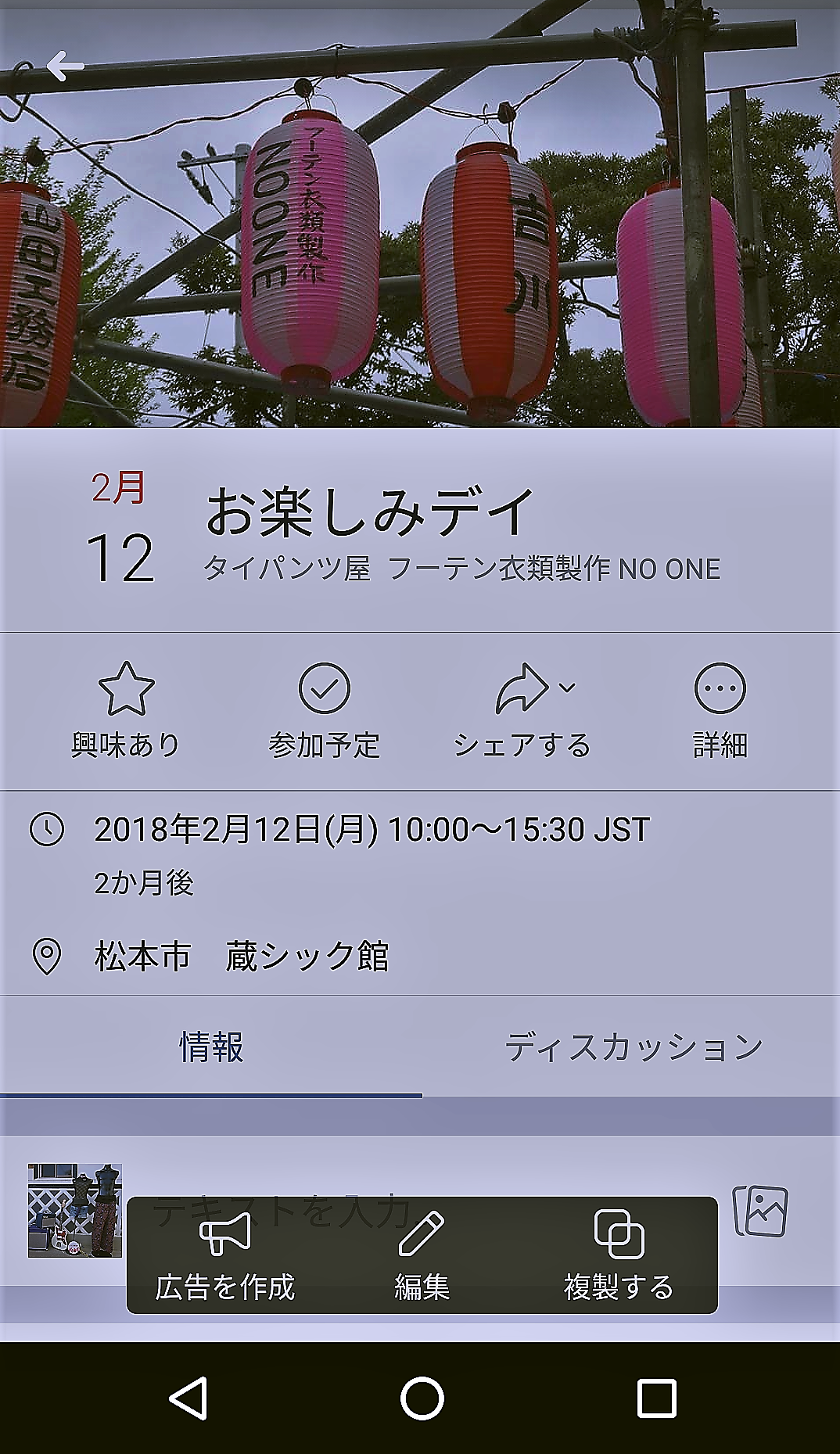The width and height of the screenshot is (840, 1454).
Task: Switch to the ディスカッション tab
Action: (x=632, y=1047)
